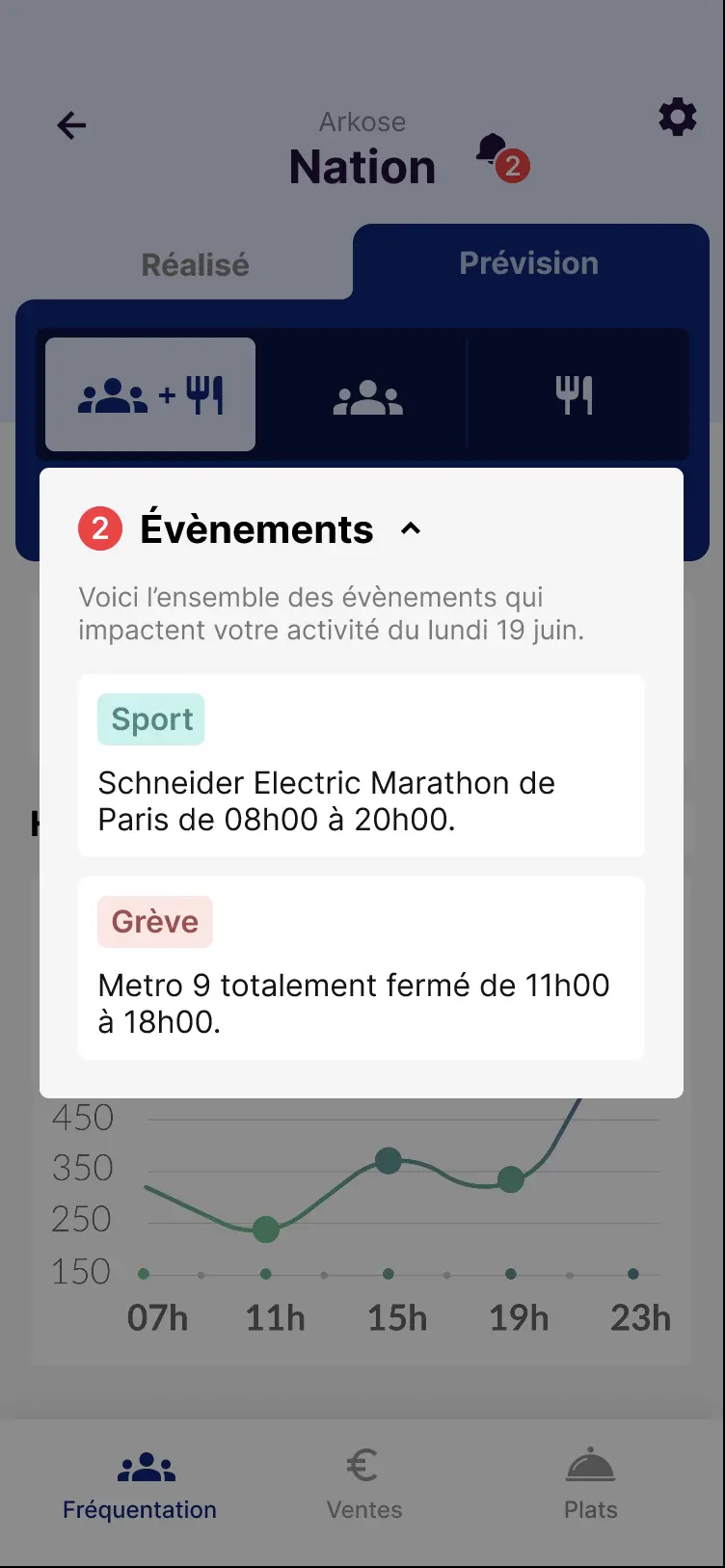Viewport: 725px width, 1568px height.
Task: Open the notifications bell with 2 alerts
Action: (502, 158)
